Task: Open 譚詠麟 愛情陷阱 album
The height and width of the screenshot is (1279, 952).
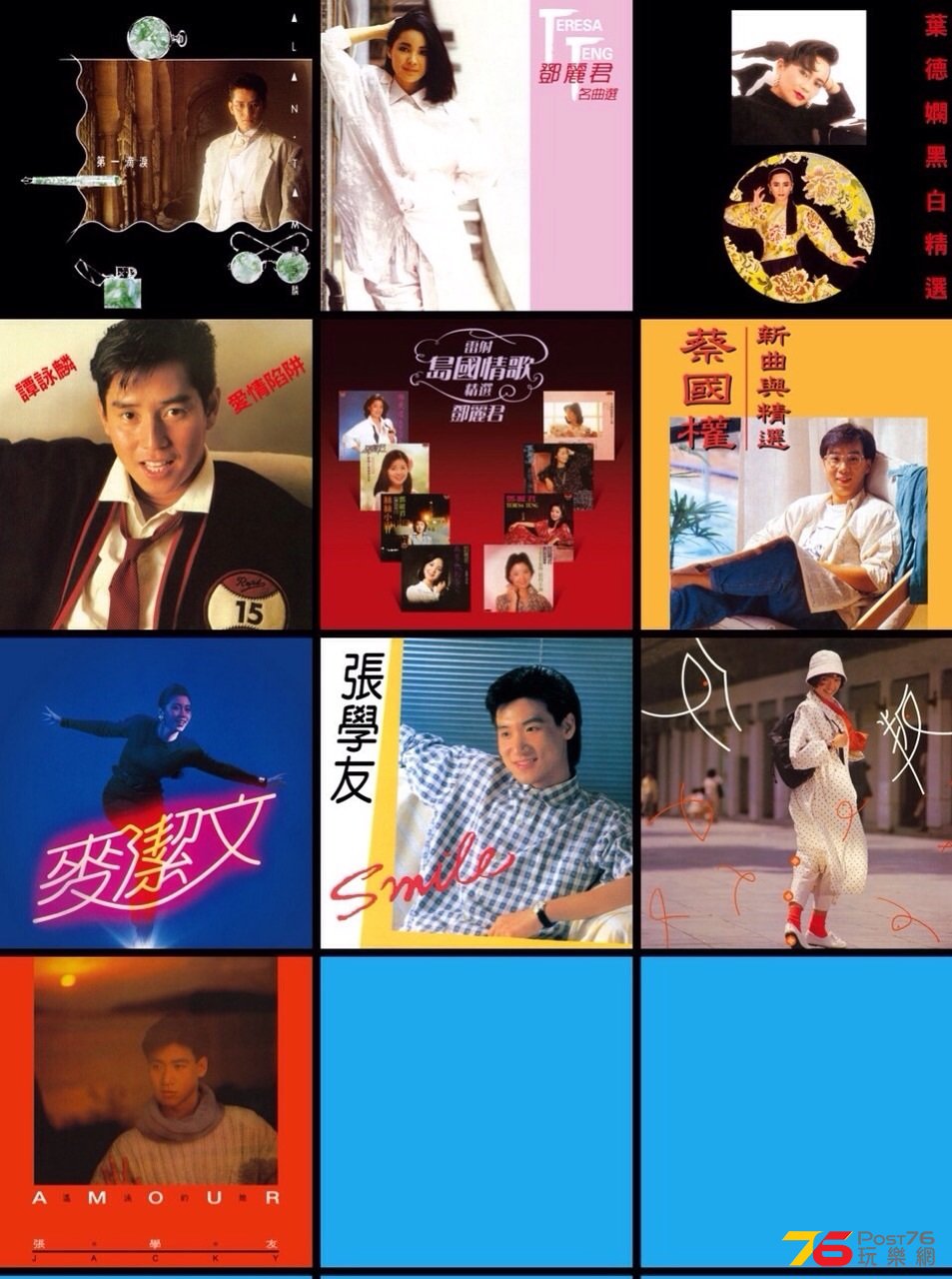Action: [157, 475]
